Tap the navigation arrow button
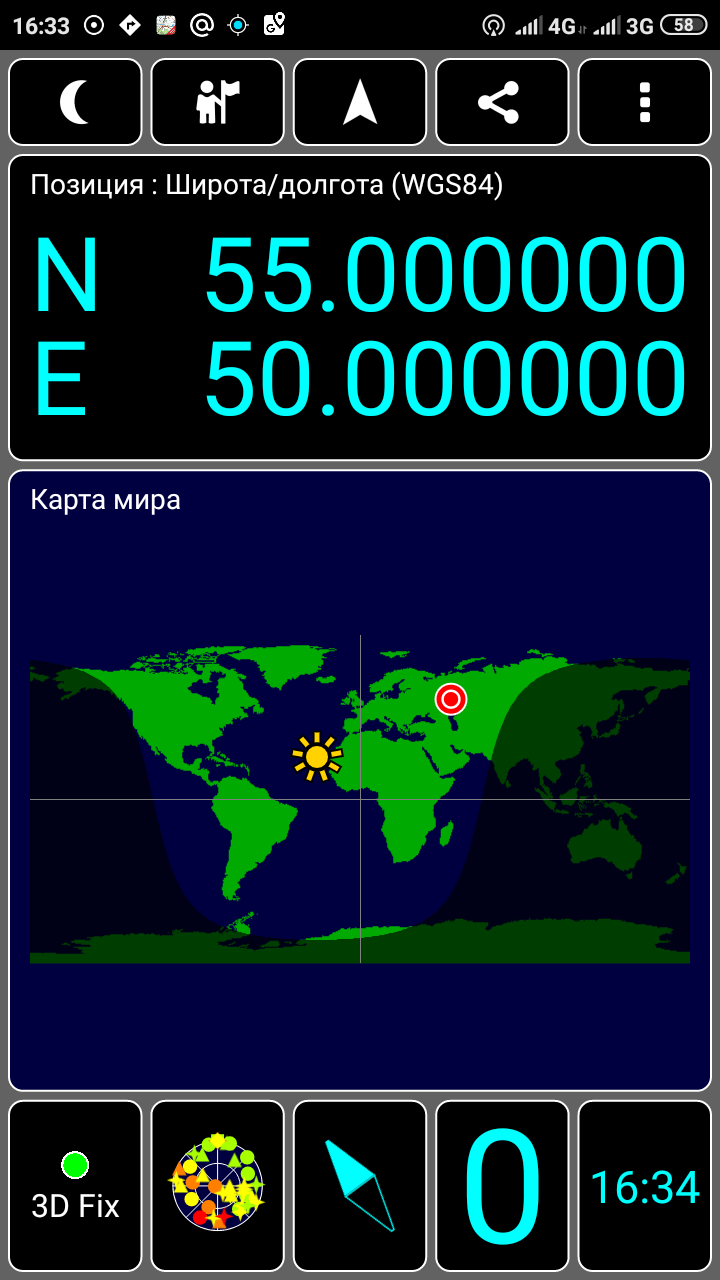 pos(360,102)
